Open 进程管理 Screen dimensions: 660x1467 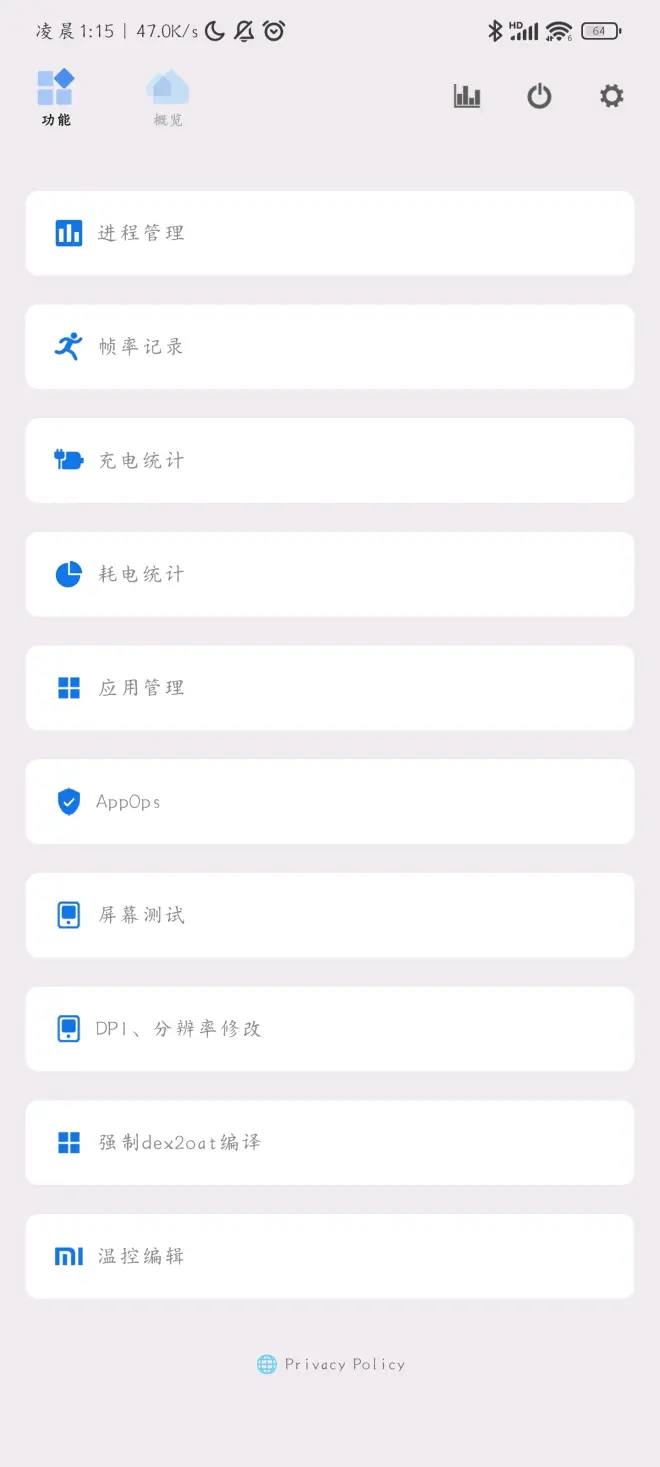coord(330,233)
